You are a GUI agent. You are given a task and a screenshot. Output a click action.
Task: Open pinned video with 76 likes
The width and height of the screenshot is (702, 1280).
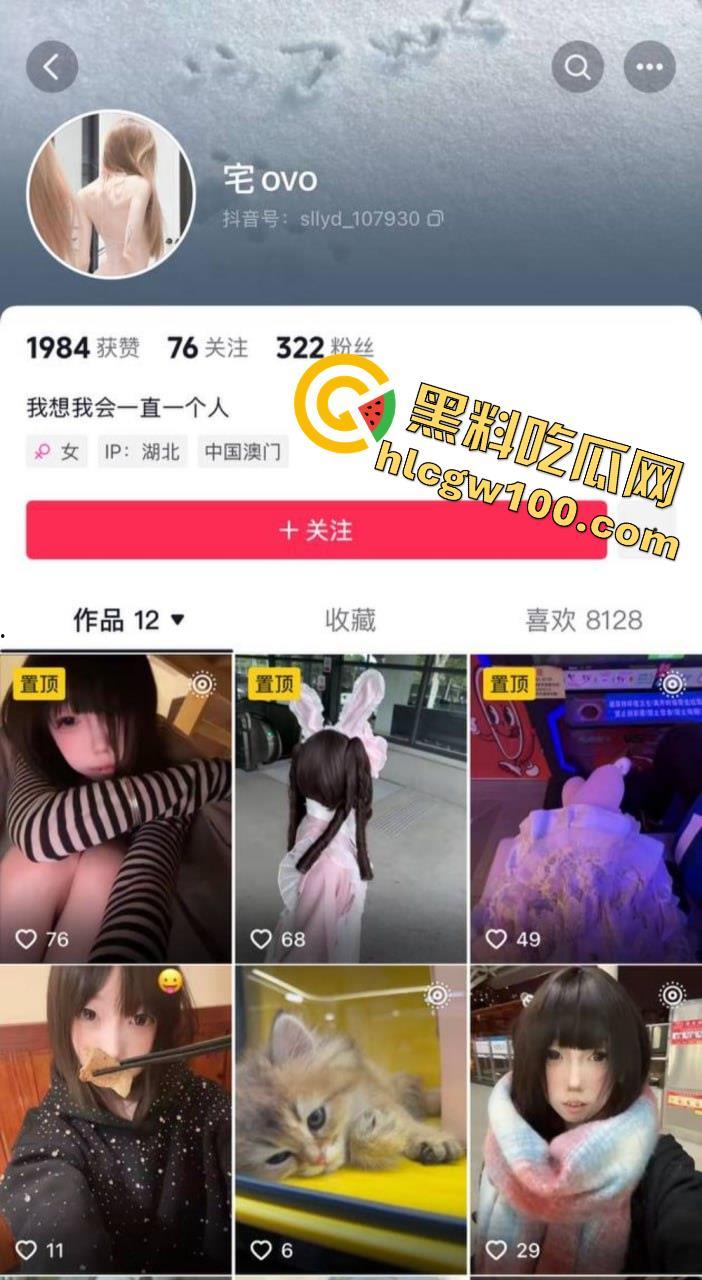[x=116, y=808]
